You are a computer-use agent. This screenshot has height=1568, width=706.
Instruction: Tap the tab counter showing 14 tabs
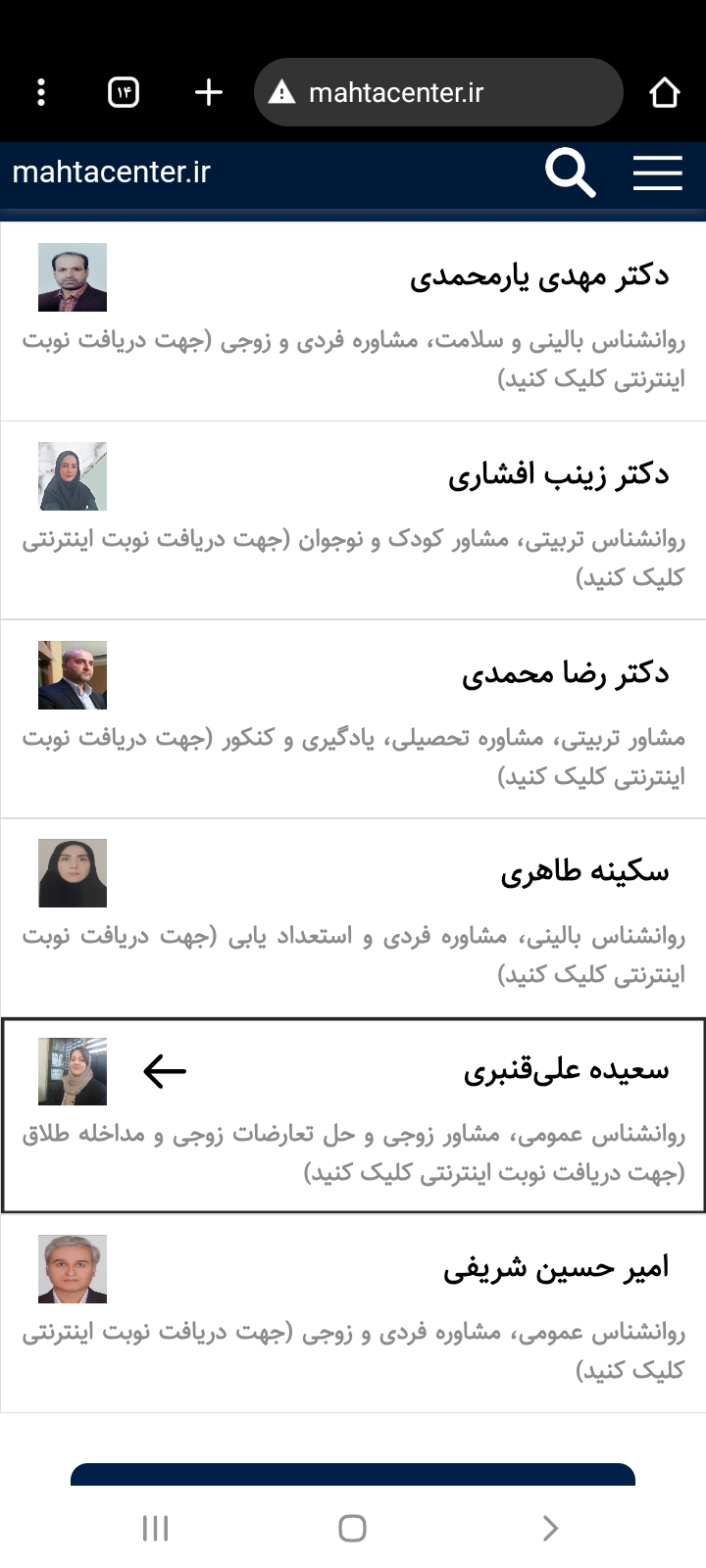point(122,91)
